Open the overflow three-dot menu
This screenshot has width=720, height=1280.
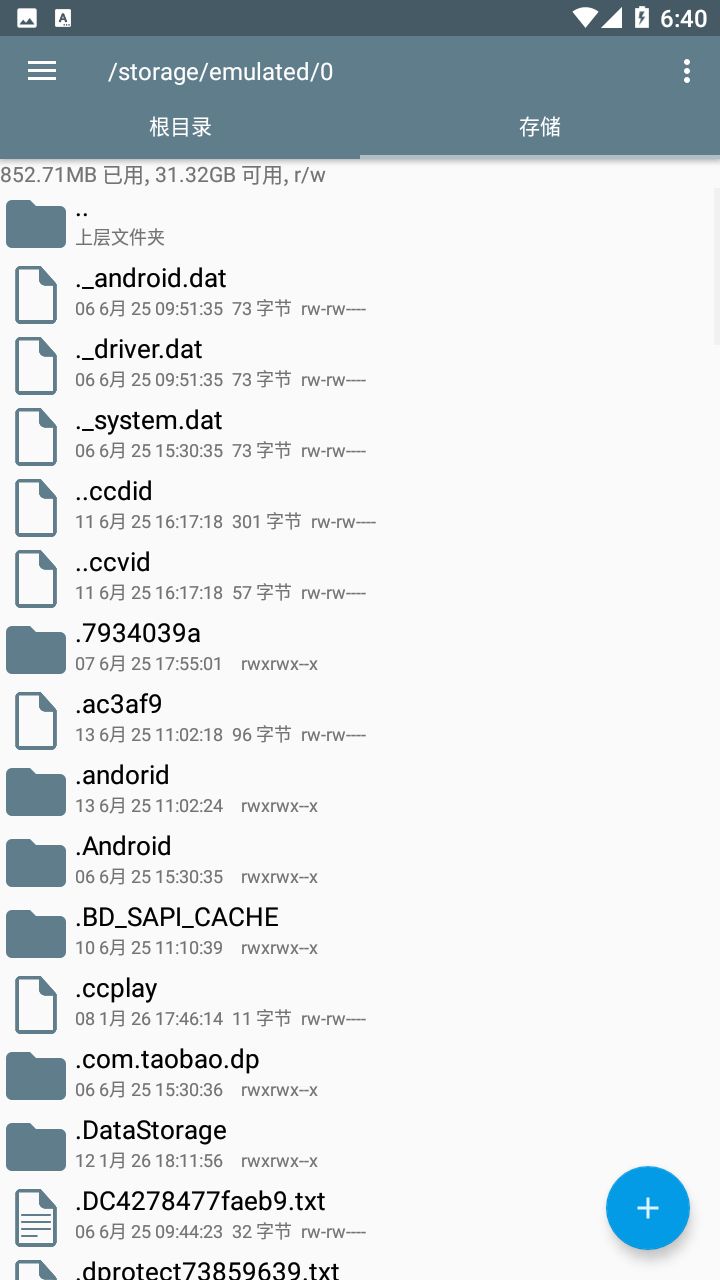pos(686,70)
